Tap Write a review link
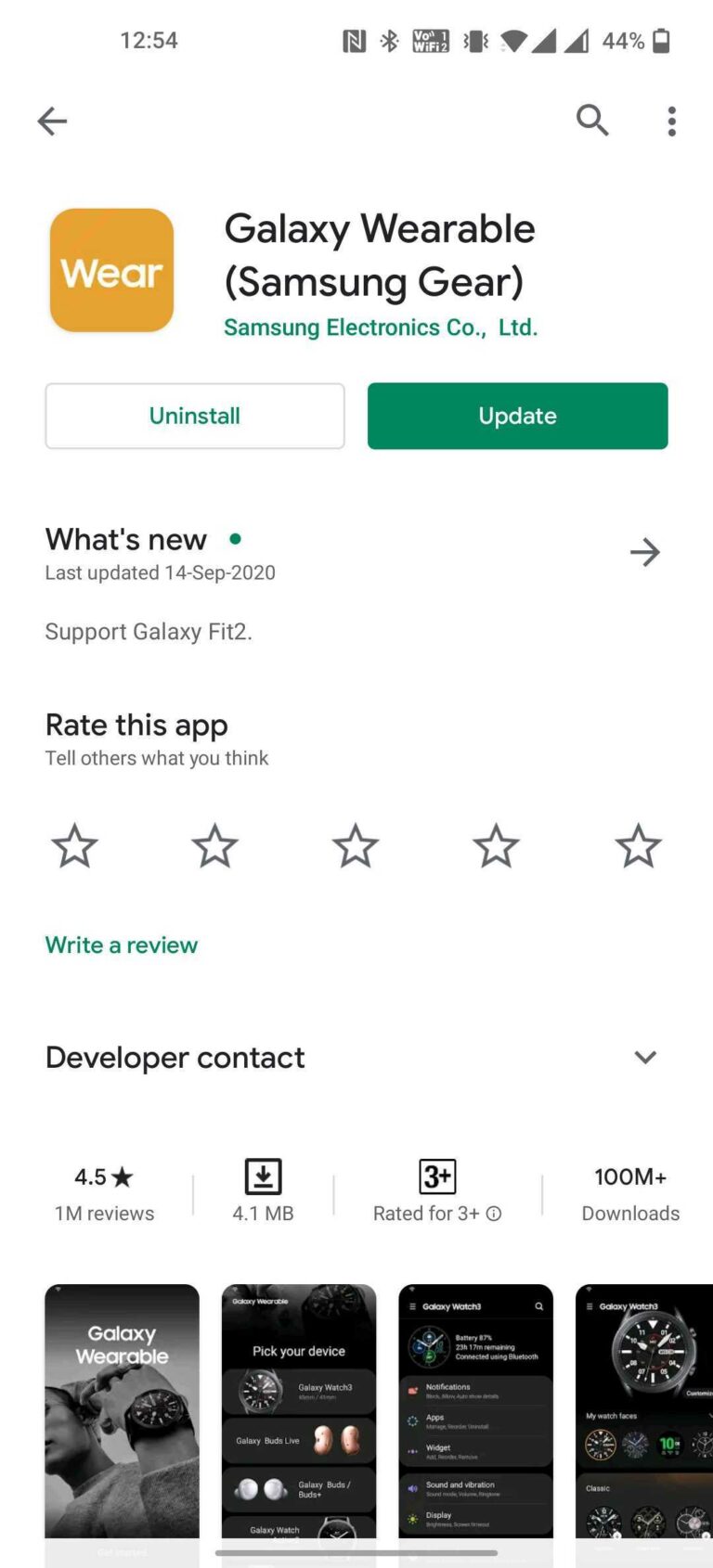Viewport: 713px width, 1568px height. (122, 945)
